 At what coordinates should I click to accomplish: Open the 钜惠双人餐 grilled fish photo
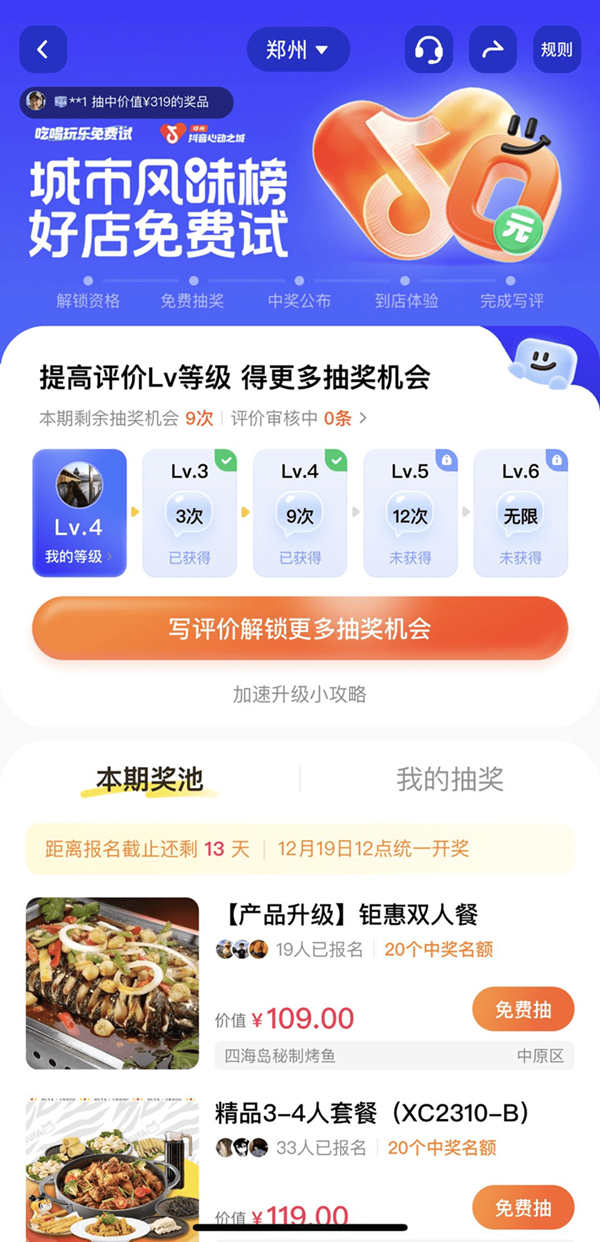click(x=112, y=983)
